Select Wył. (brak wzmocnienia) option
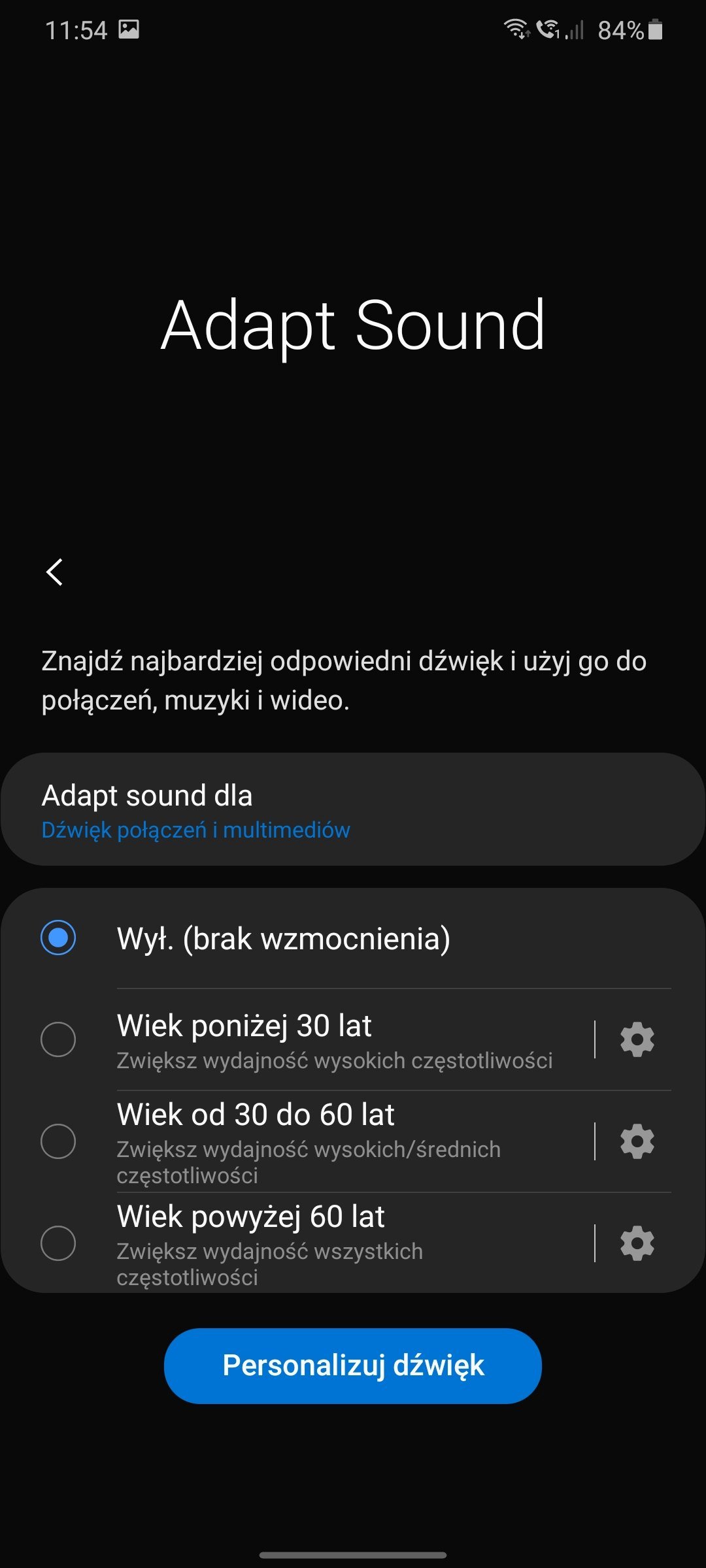This screenshot has height=1568, width=706. click(353, 938)
